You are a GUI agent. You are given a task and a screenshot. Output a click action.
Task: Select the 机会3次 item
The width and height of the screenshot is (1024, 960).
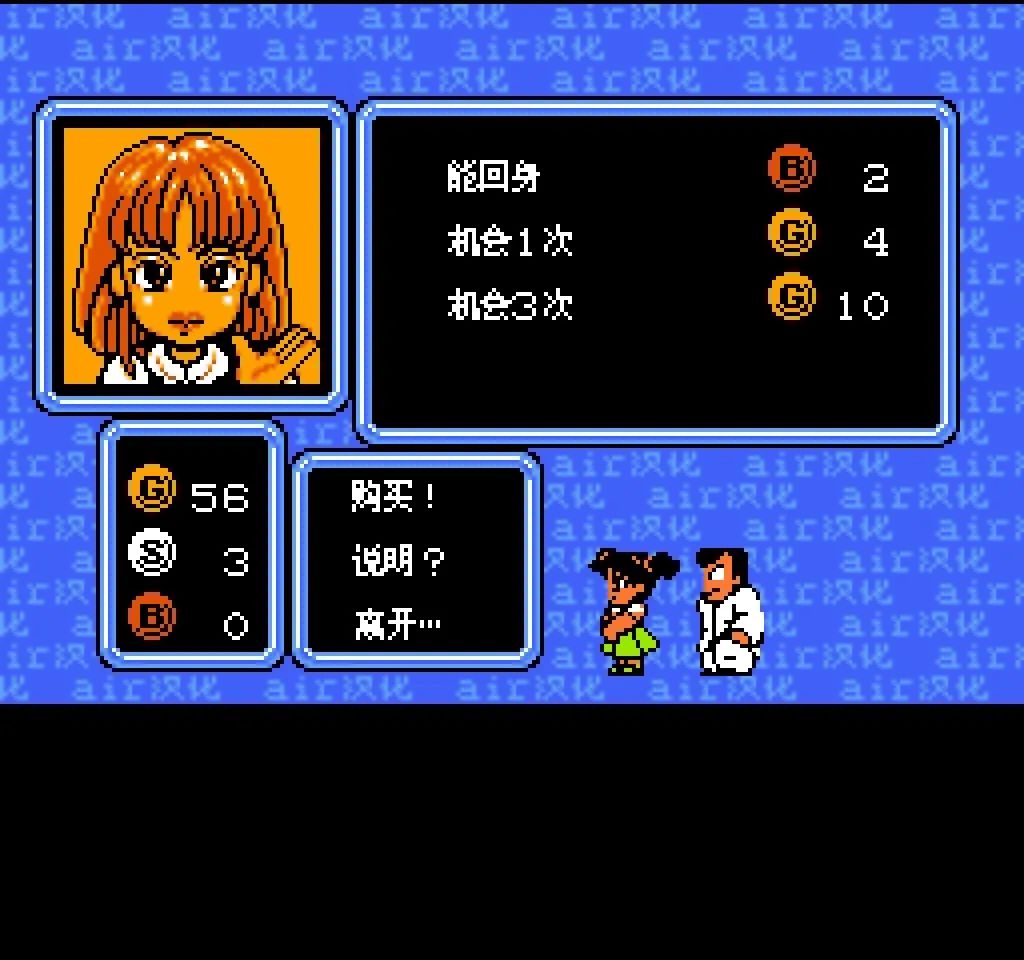[x=509, y=305]
